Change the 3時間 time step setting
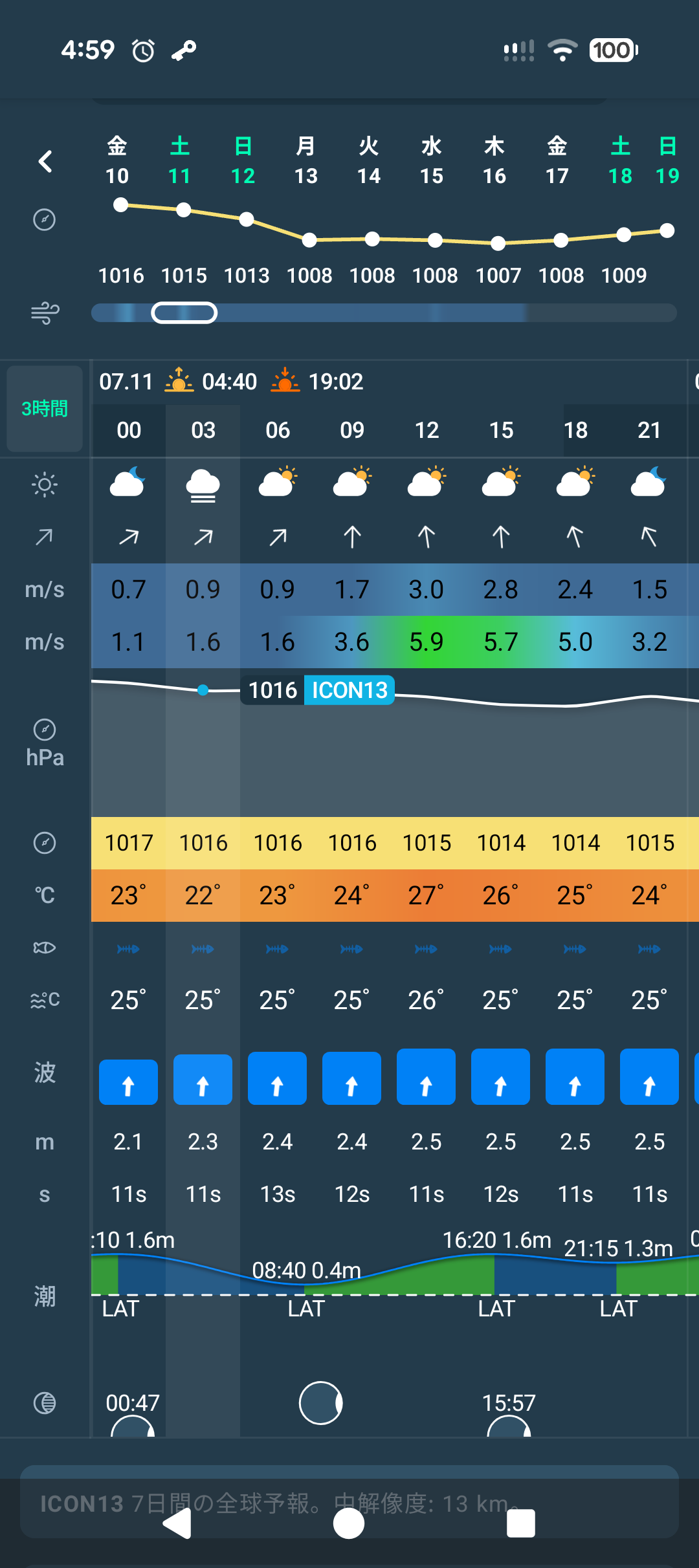699x1568 pixels. pyautogui.click(x=45, y=409)
